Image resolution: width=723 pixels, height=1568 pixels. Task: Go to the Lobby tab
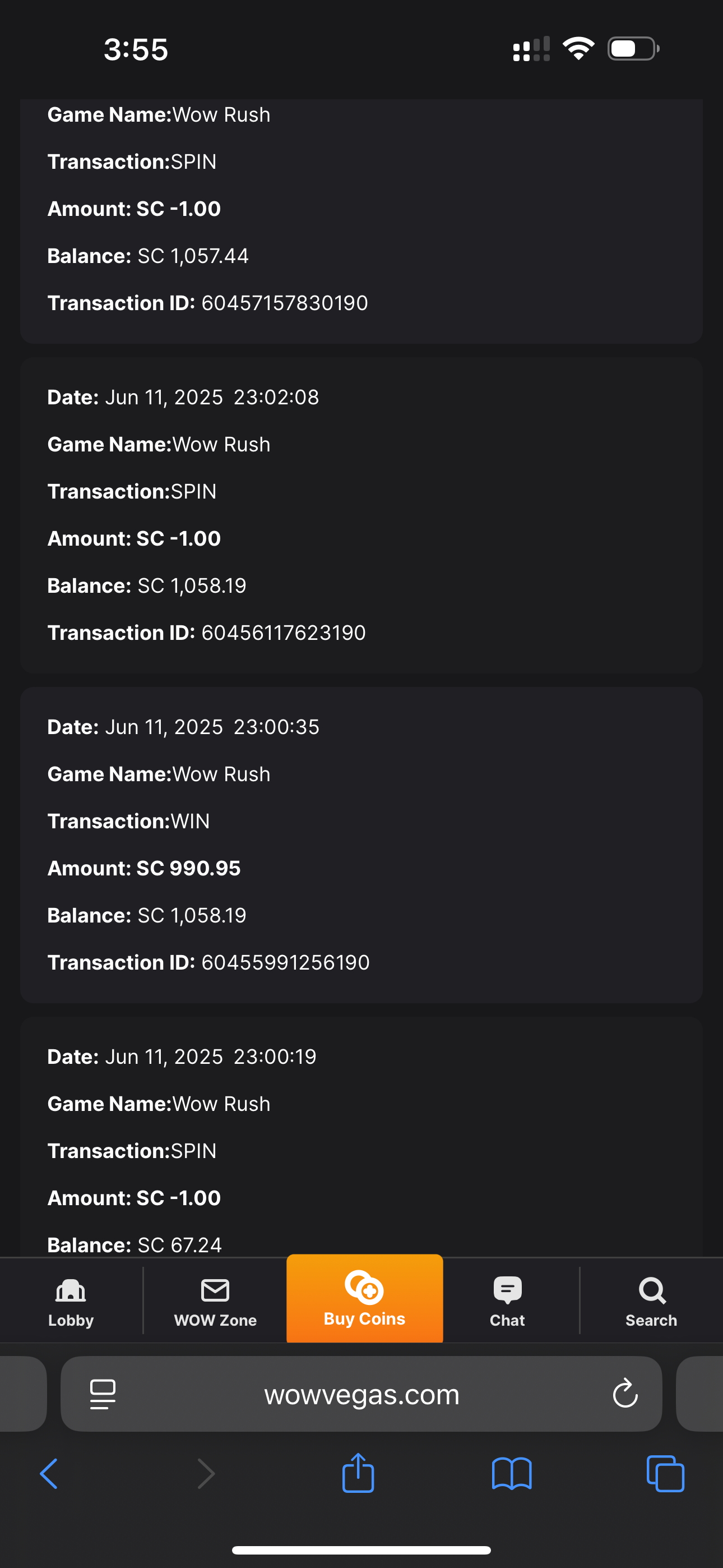[x=71, y=1301]
